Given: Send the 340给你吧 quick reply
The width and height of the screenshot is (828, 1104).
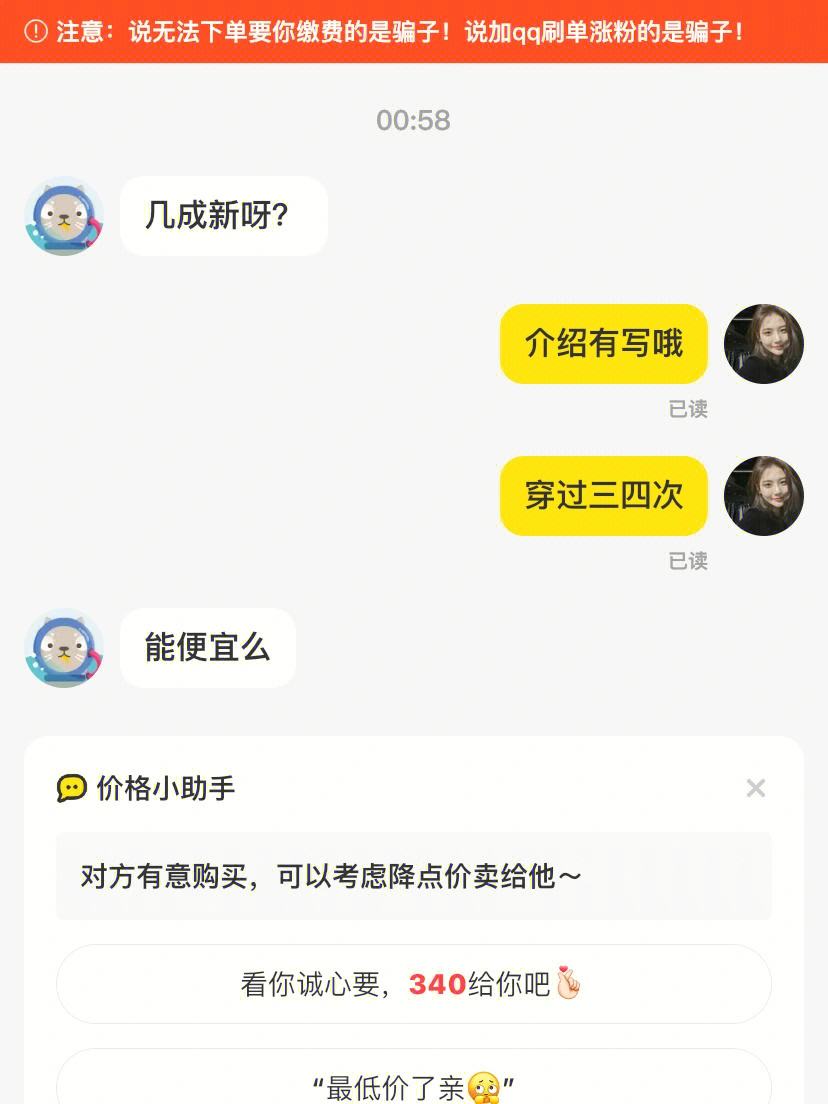Looking at the screenshot, I should 413,985.
